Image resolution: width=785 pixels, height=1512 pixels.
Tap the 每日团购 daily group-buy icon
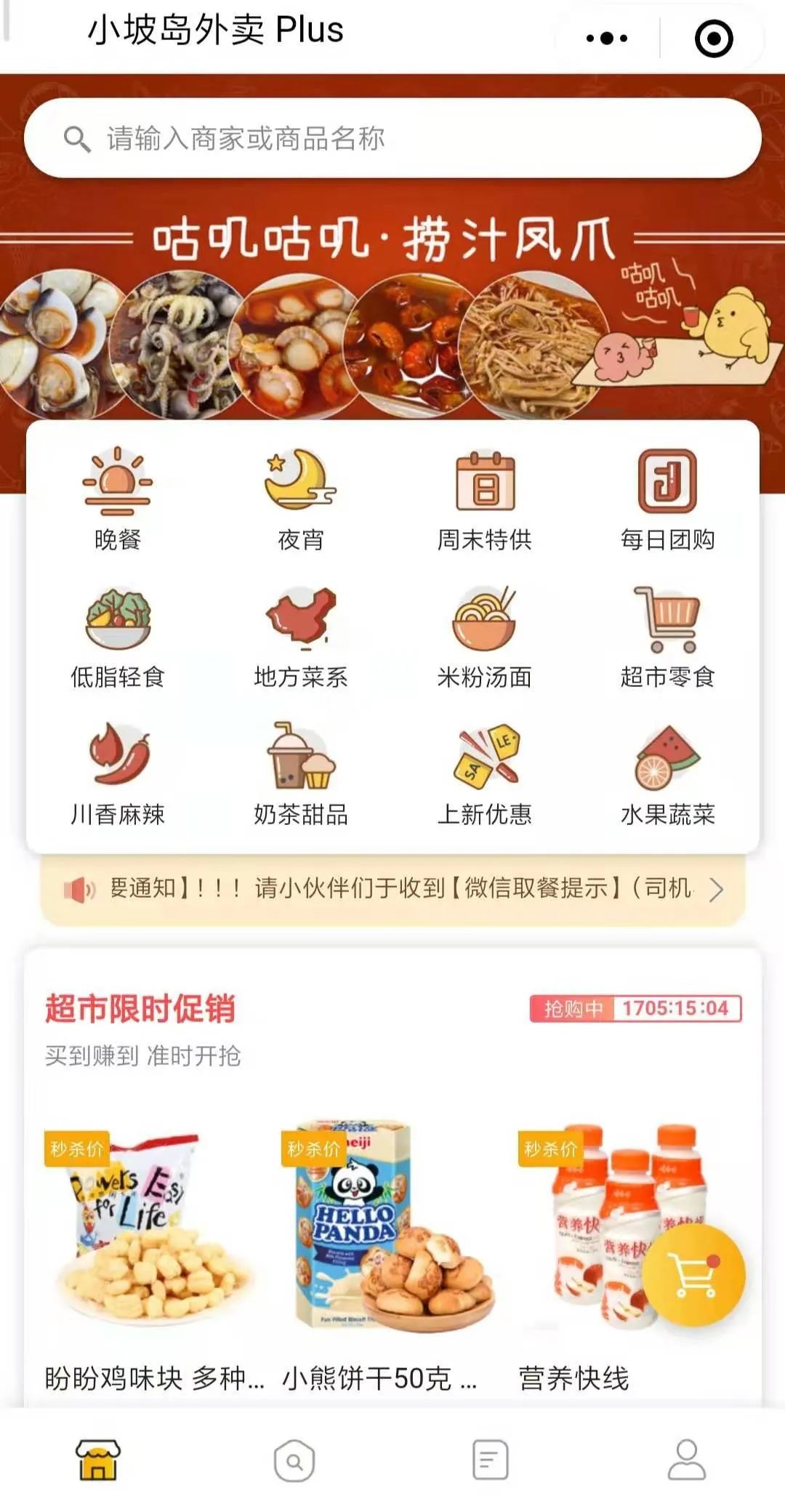click(667, 481)
